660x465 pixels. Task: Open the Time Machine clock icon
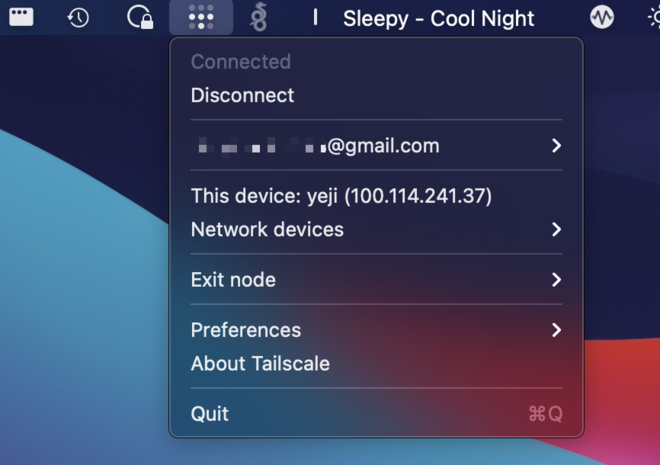78,17
